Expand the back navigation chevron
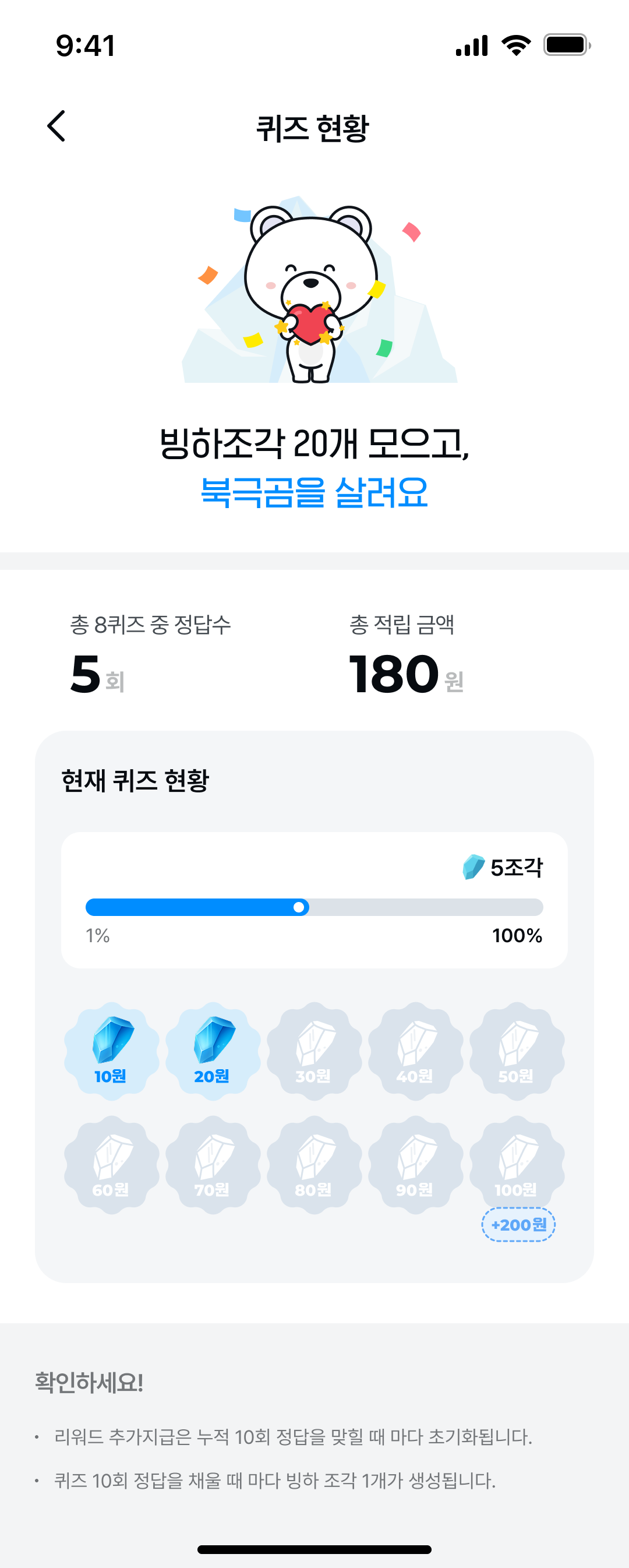 point(57,126)
